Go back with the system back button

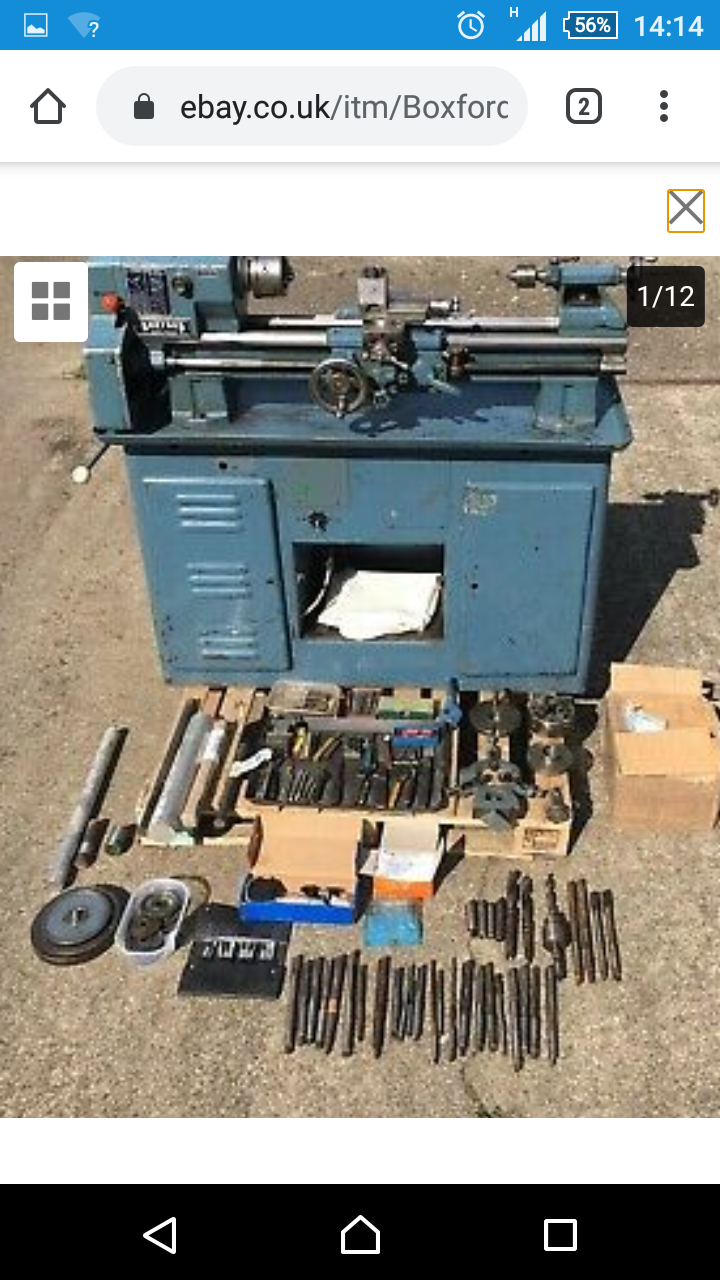point(160,1235)
